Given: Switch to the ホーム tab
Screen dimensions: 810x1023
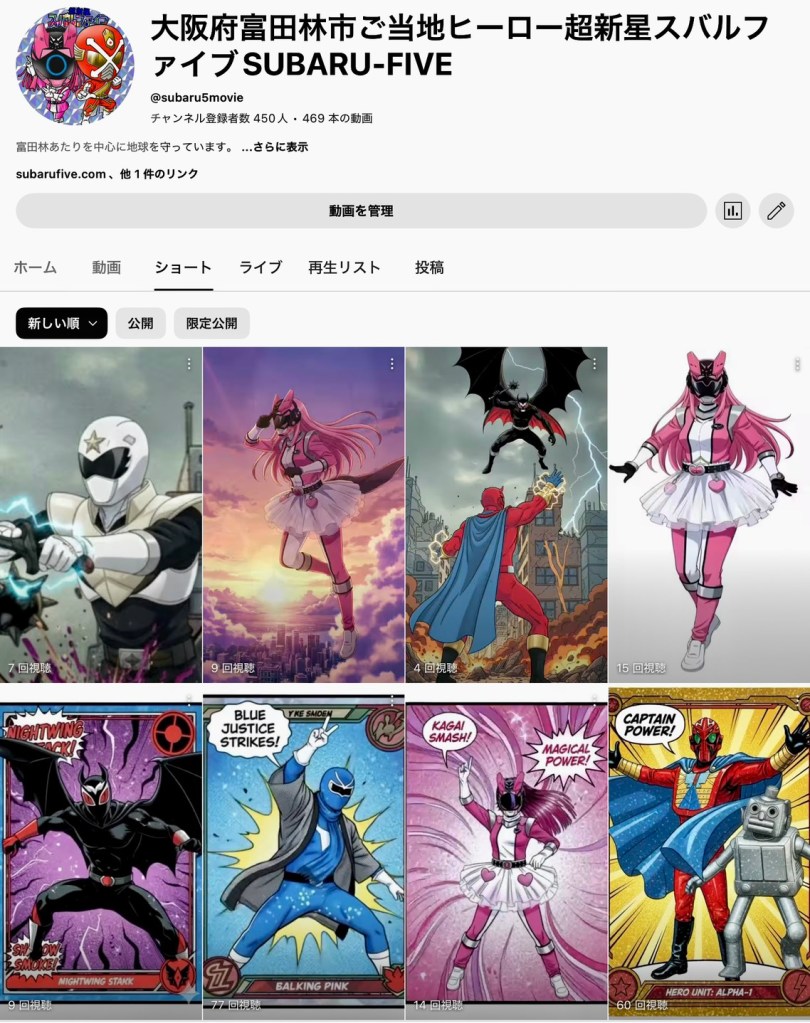Looking at the screenshot, I should pyautogui.click(x=35, y=268).
